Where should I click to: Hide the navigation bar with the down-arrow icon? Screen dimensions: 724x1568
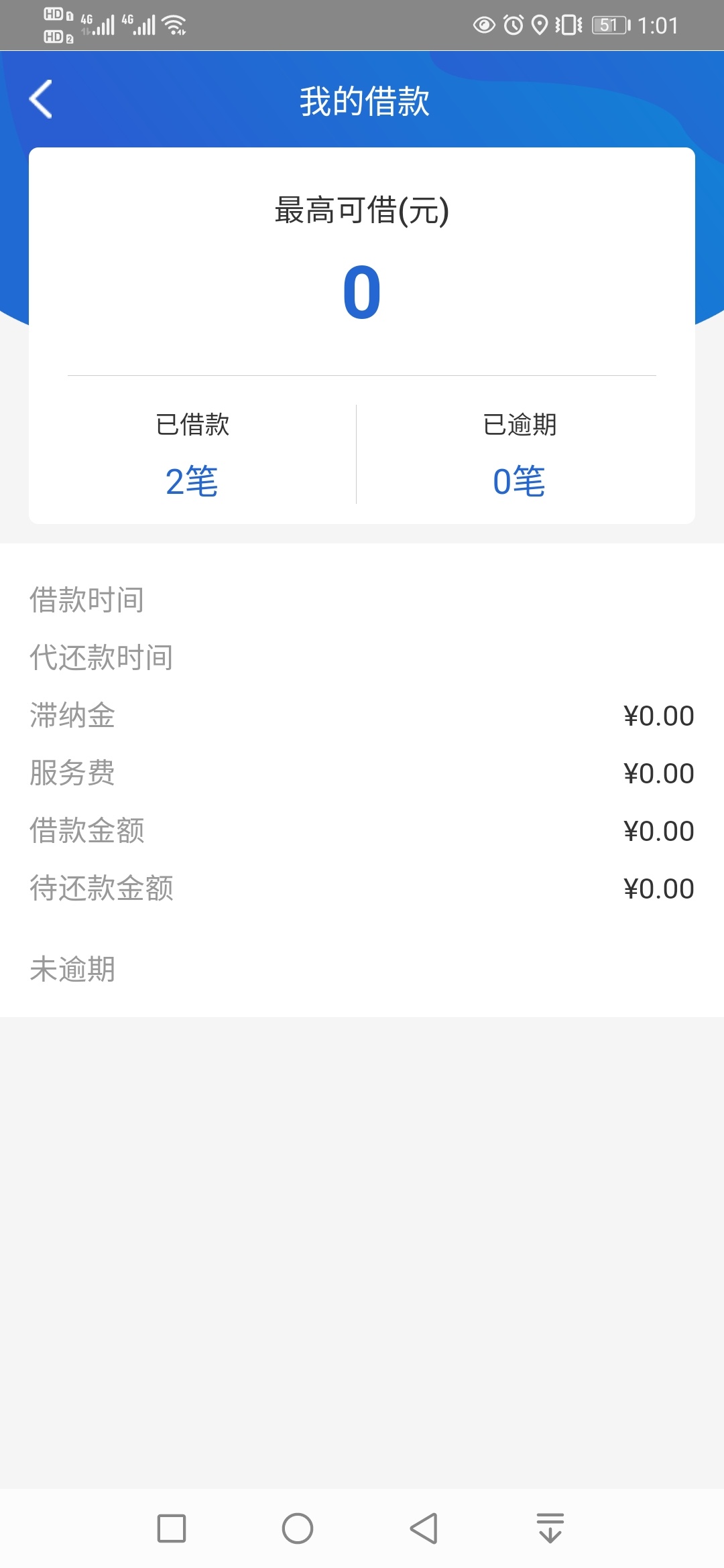tap(550, 1528)
